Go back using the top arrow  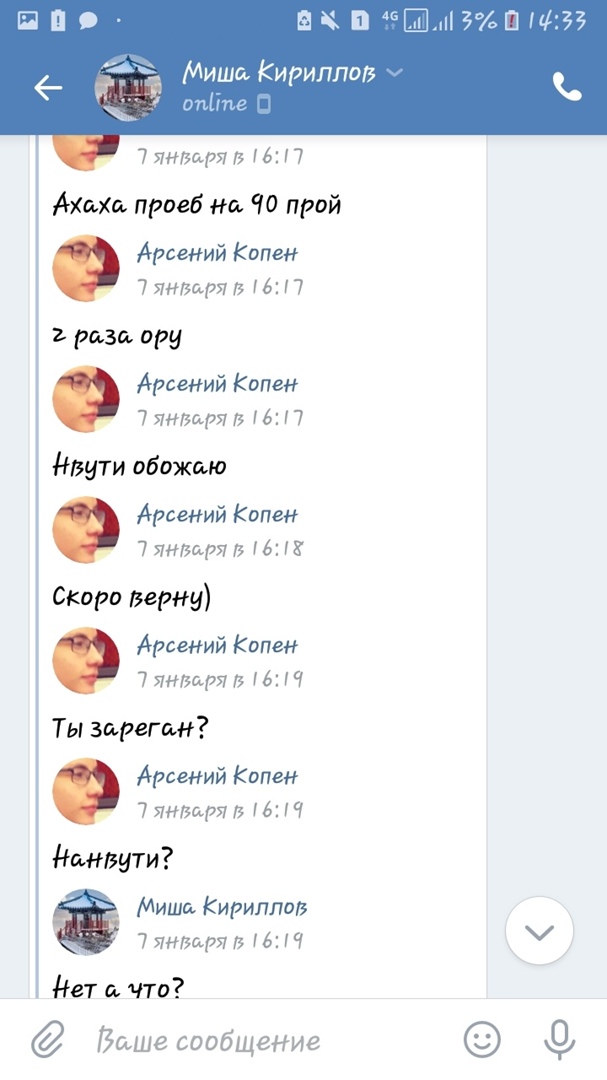[x=48, y=88]
